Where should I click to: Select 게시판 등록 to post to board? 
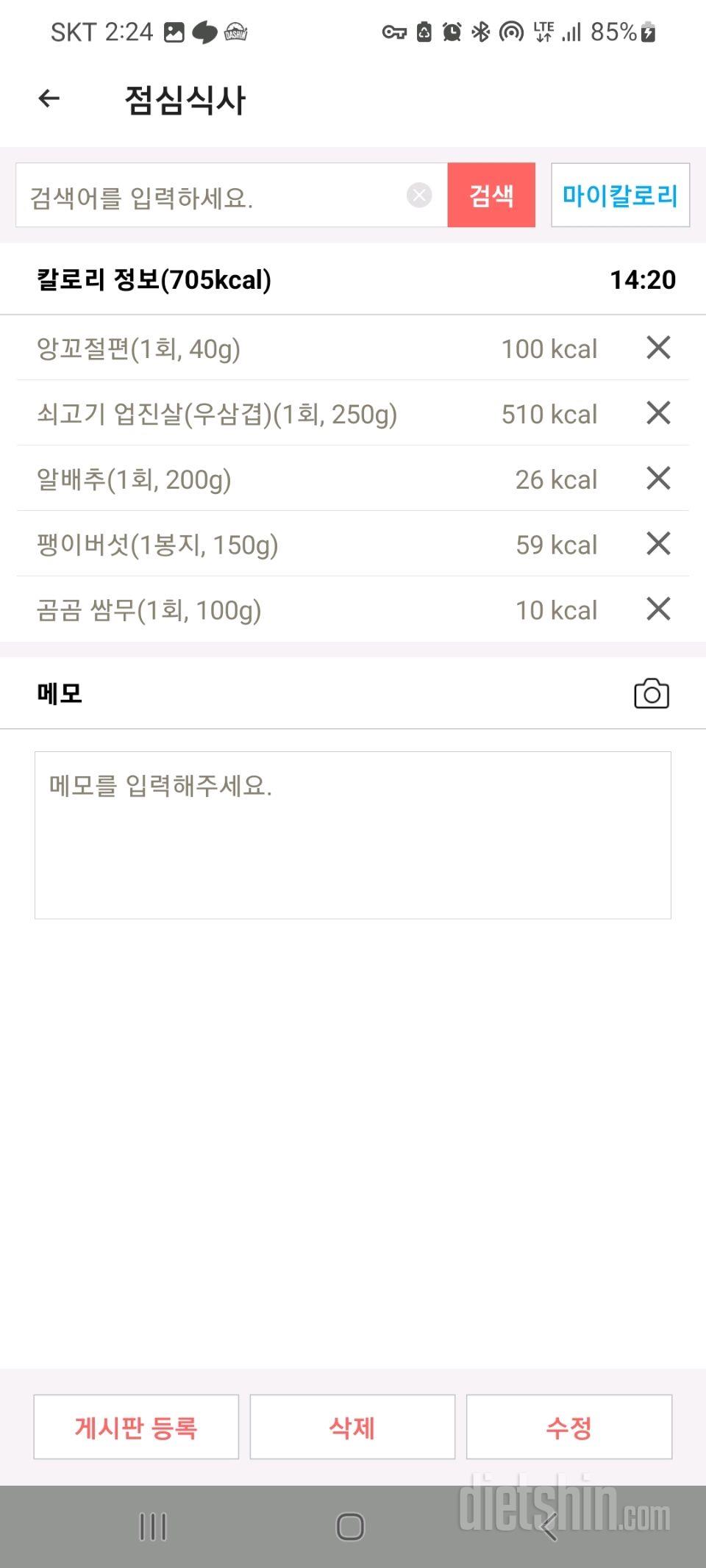click(x=136, y=1427)
